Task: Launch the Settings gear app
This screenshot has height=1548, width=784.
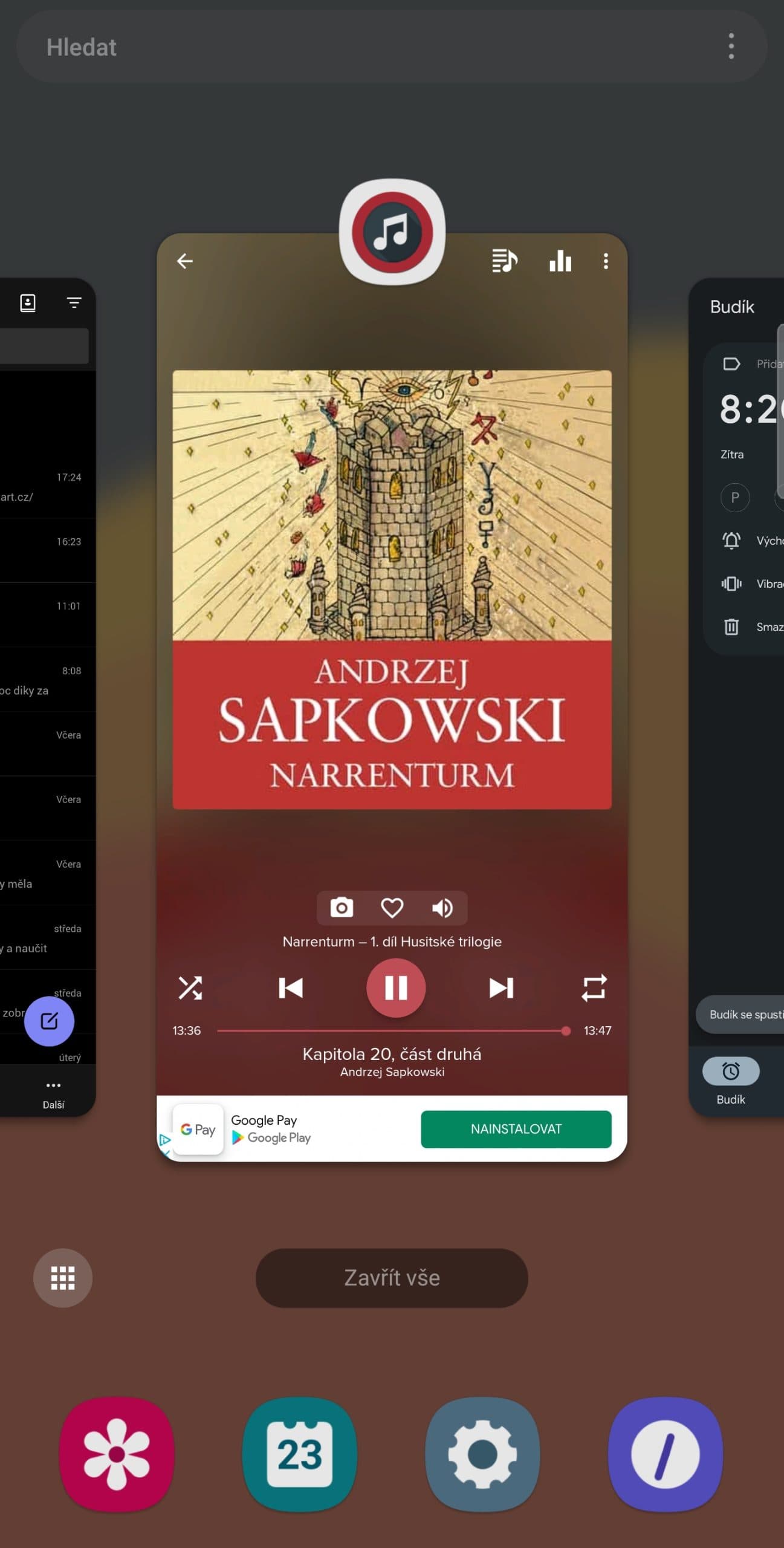Action: pyautogui.click(x=482, y=1454)
